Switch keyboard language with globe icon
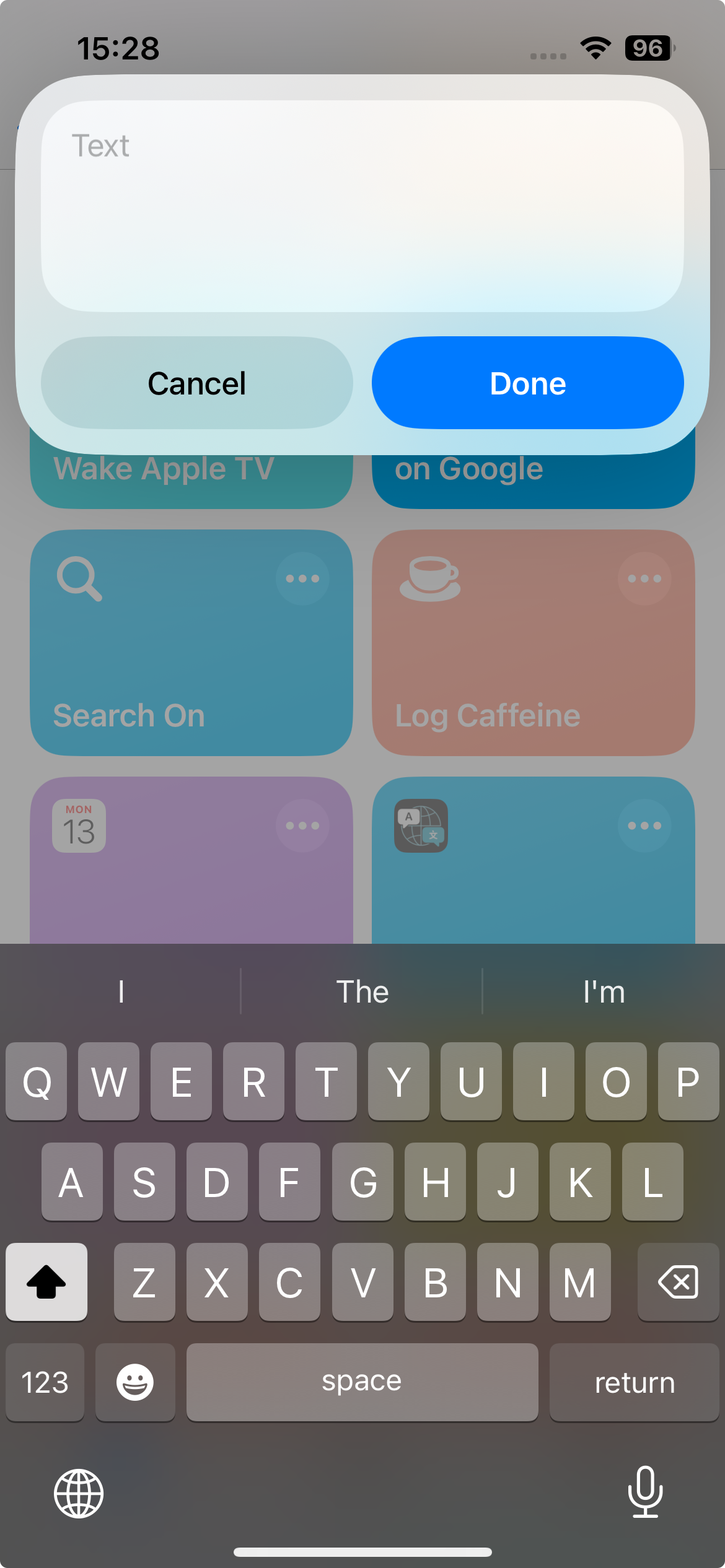Screen dimensions: 725x1568 (79, 1493)
